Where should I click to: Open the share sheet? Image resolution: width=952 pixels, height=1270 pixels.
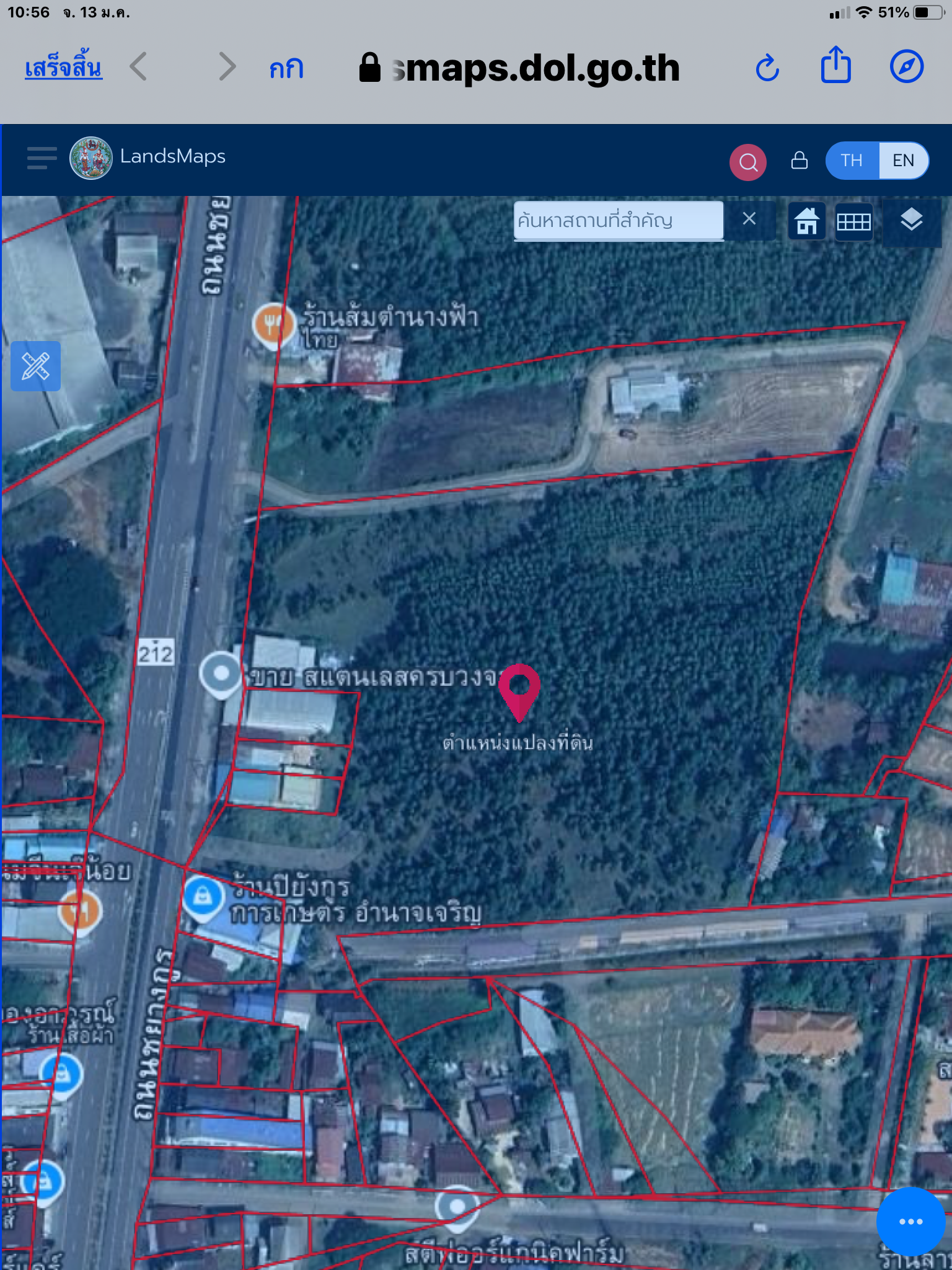(835, 65)
